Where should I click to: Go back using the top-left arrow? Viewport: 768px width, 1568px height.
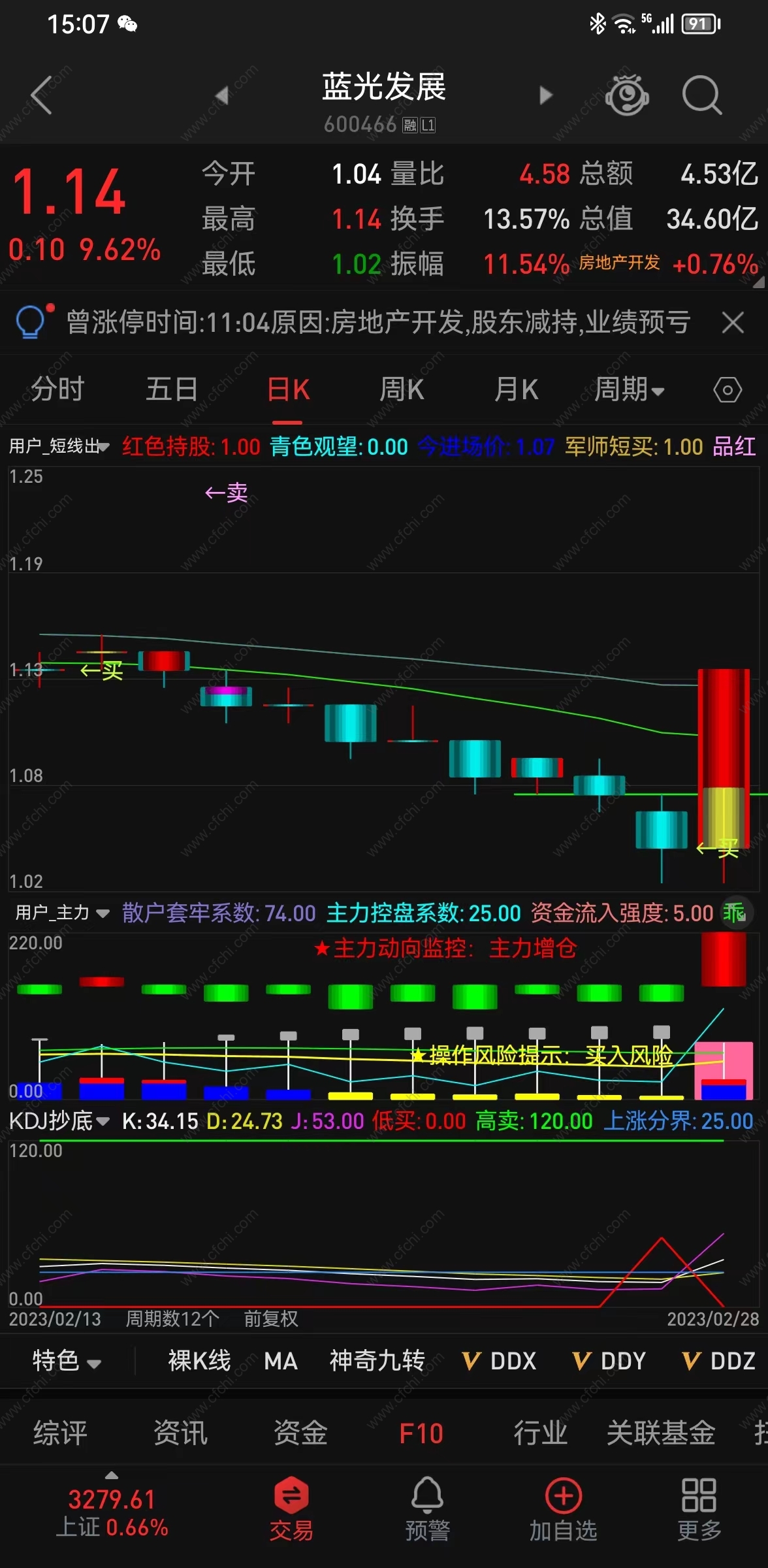click(41, 95)
